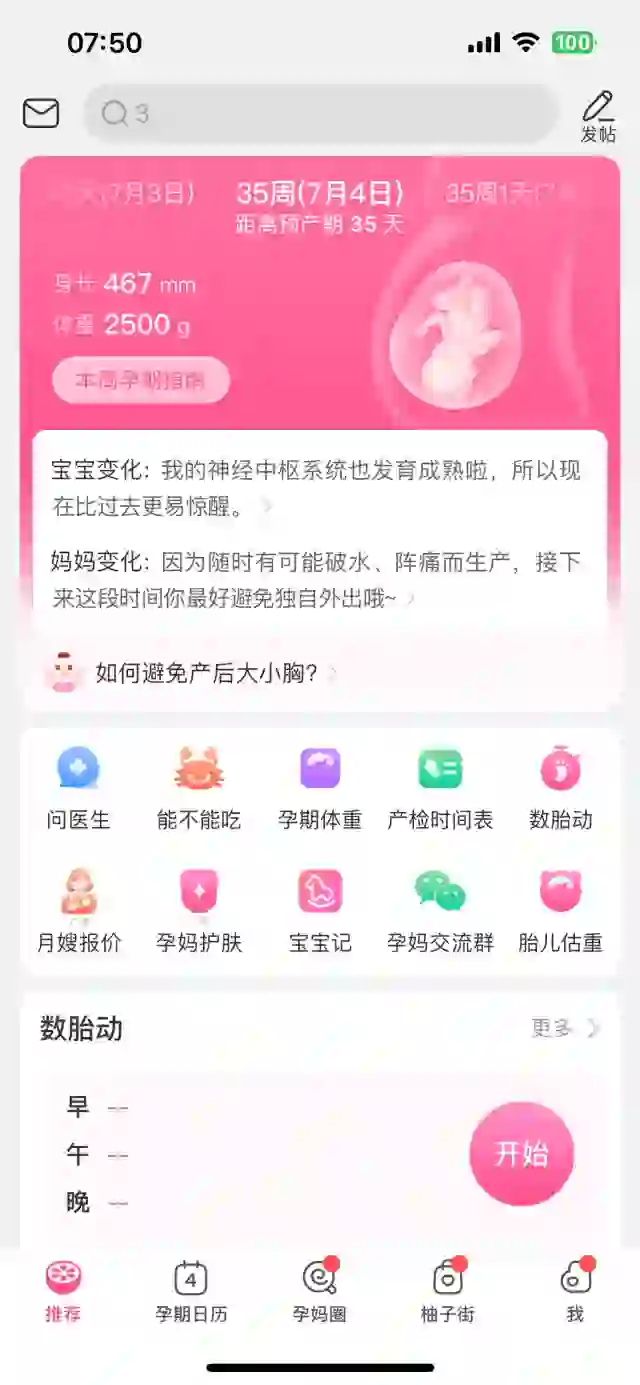The height and width of the screenshot is (1385, 640).
Task: Start kick counting with 开始 button
Action: 521,1154
